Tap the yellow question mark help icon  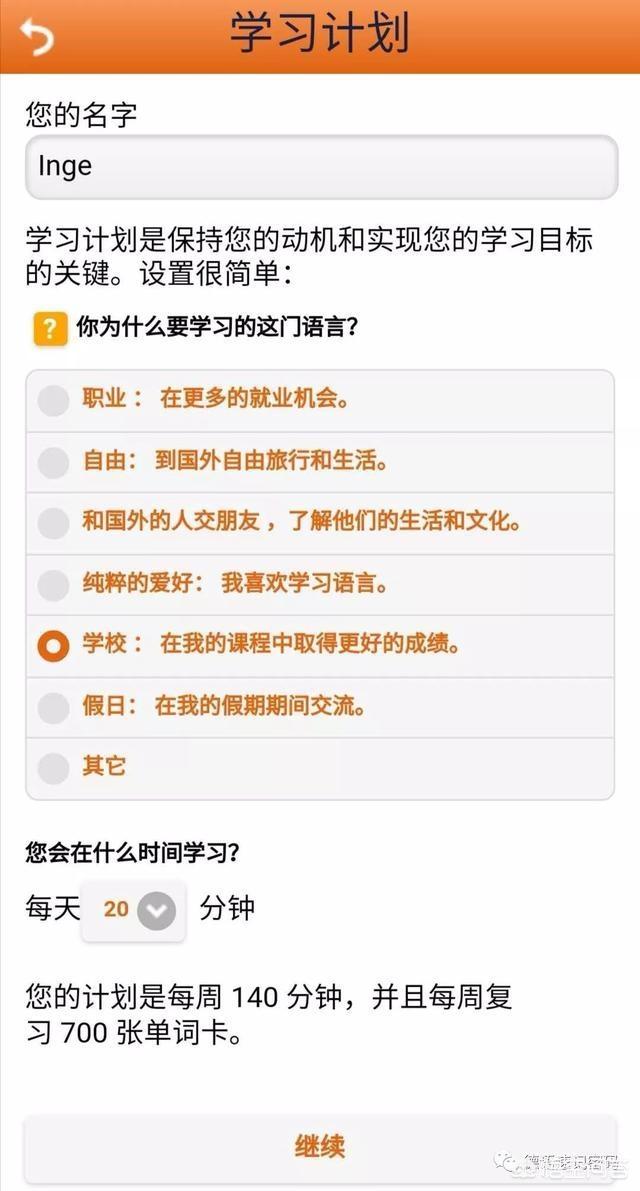[50, 329]
